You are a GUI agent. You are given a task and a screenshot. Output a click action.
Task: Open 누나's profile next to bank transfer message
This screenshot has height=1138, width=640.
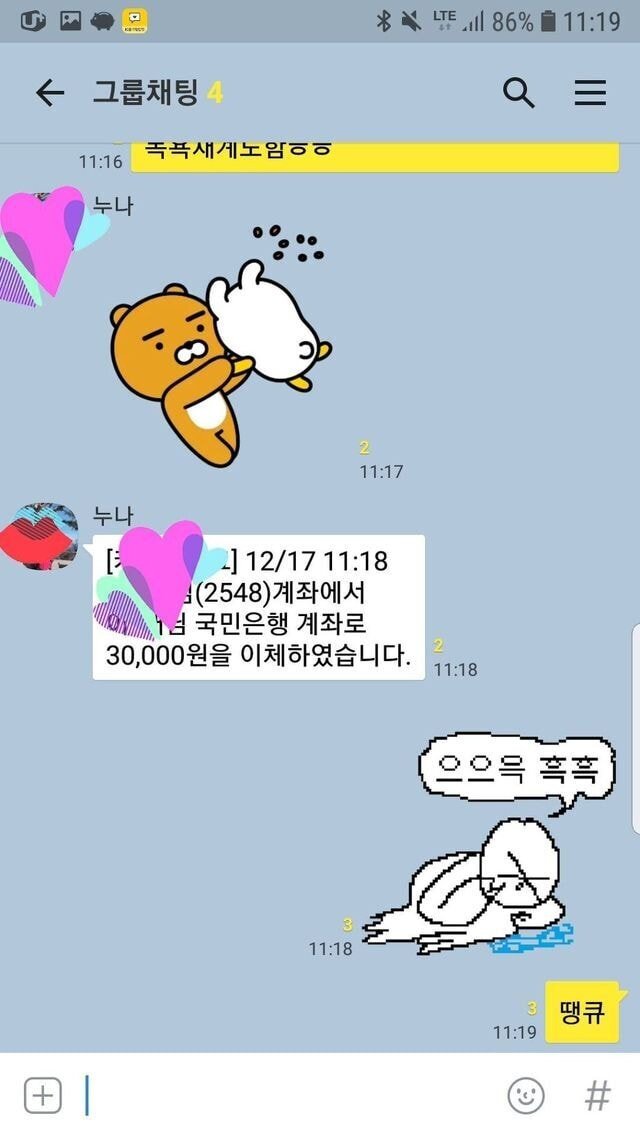[x=42, y=537]
